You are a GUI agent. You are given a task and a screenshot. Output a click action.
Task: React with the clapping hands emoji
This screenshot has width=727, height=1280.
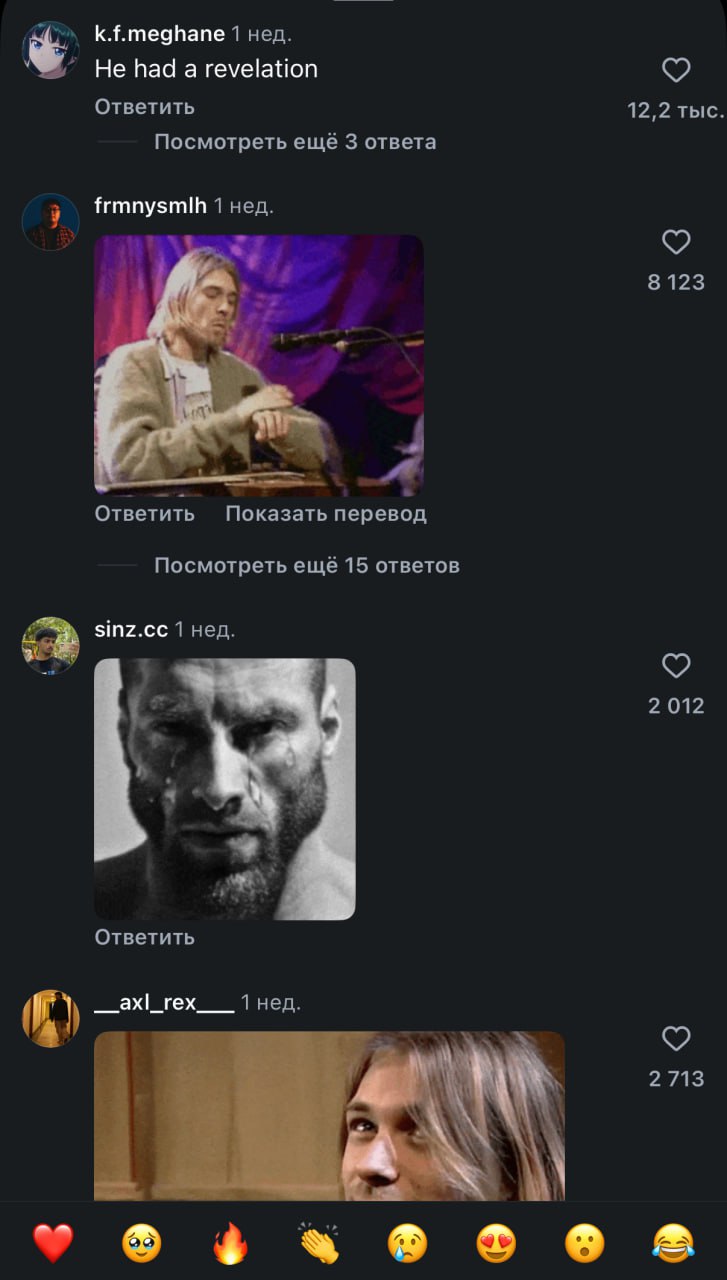pyautogui.click(x=319, y=1243)
